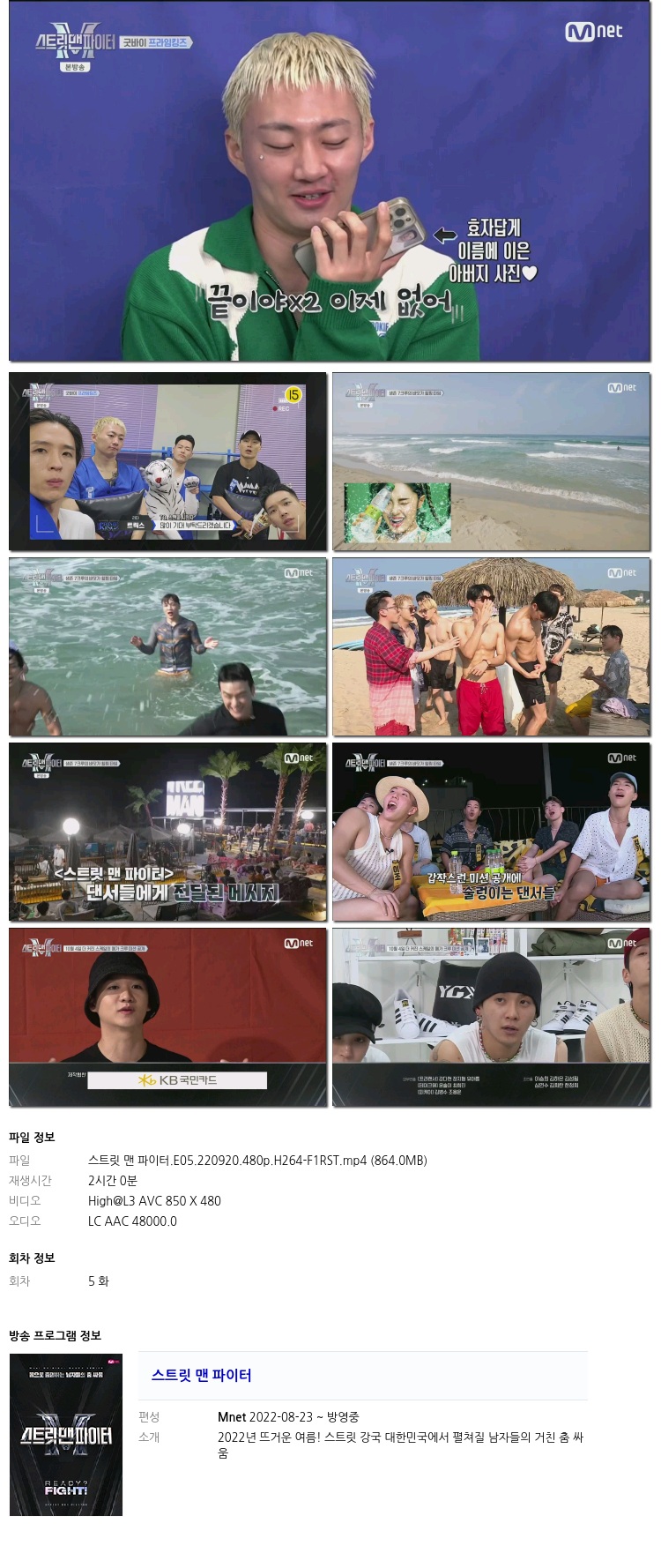View the KB국민카드 sponsor frame screenshot
Screen dimensions: 661x1568
167,1017
